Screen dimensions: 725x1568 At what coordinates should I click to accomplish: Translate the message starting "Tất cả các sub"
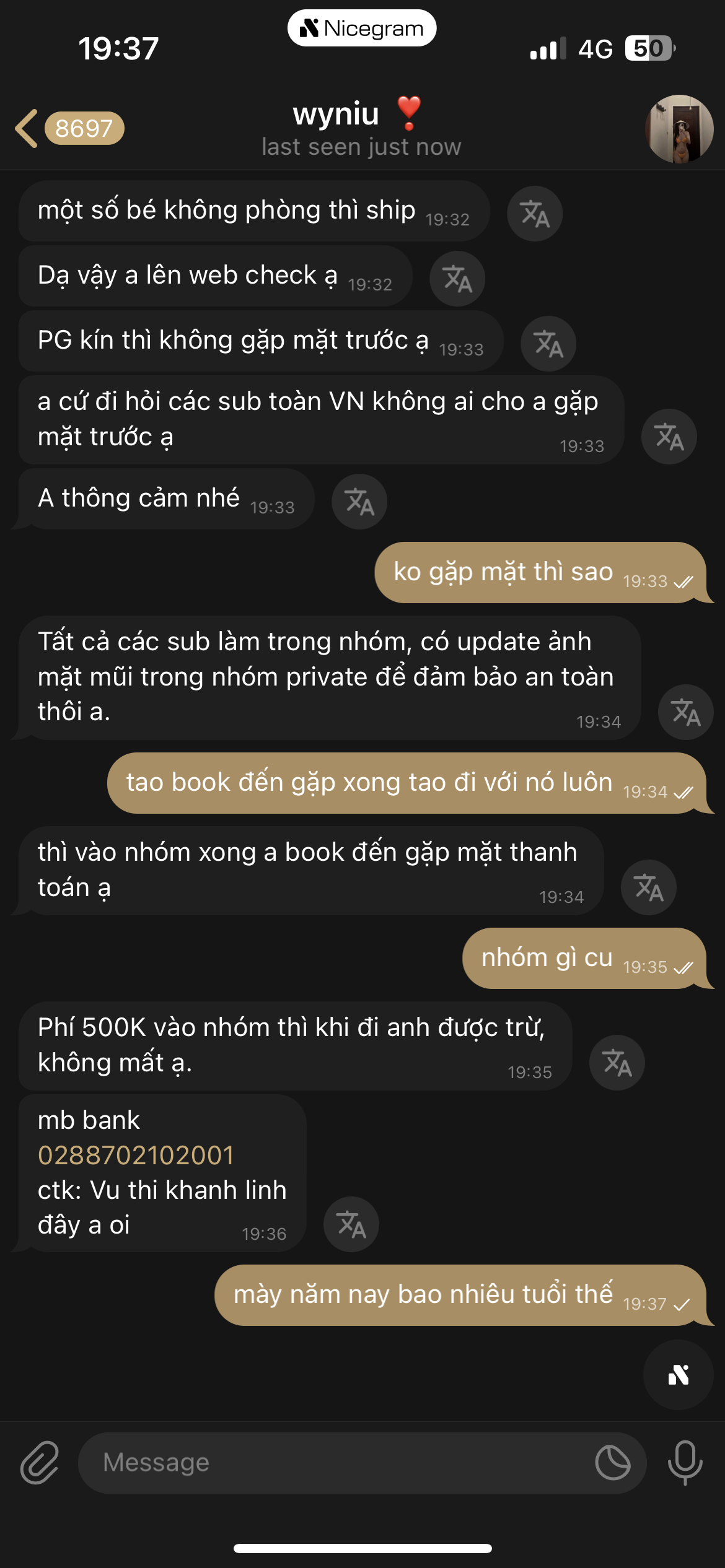click(685, 712)
